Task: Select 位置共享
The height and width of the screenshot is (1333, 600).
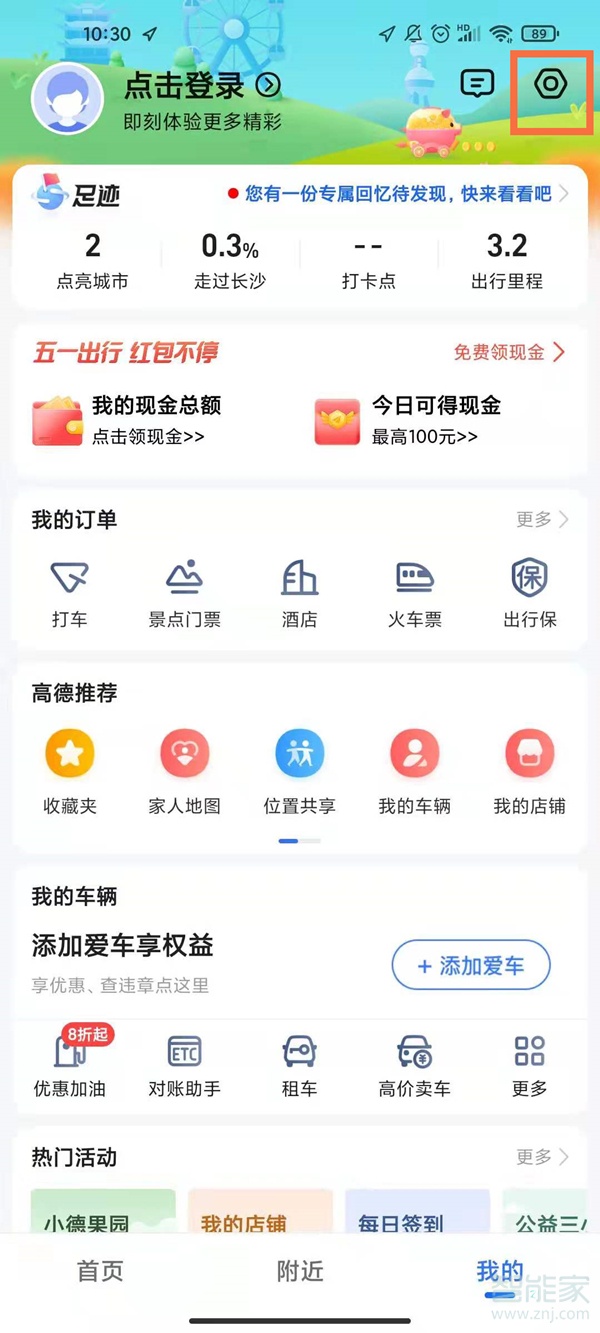Action: point(300,772)
